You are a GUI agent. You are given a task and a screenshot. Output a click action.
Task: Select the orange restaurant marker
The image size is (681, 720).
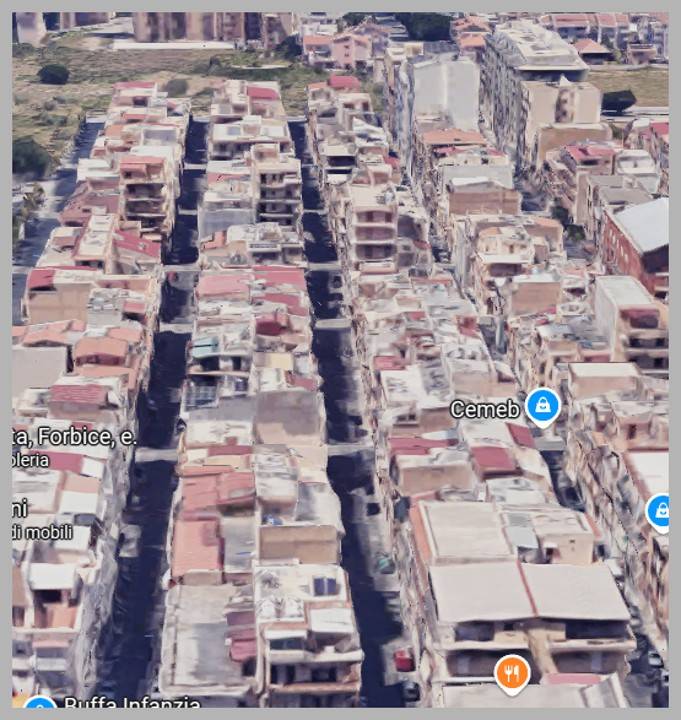tap(511, 673)
